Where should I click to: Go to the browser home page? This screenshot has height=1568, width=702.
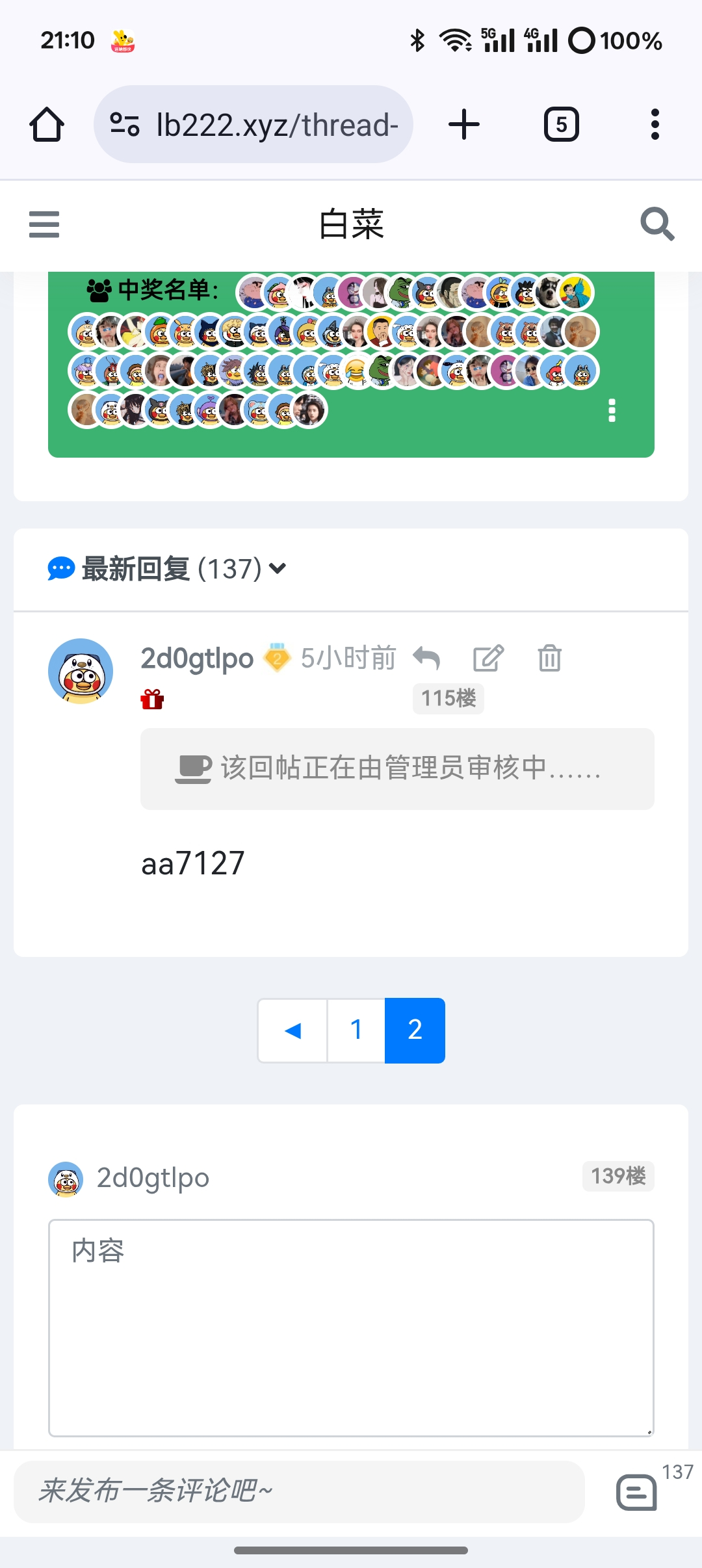click(47, 124)
